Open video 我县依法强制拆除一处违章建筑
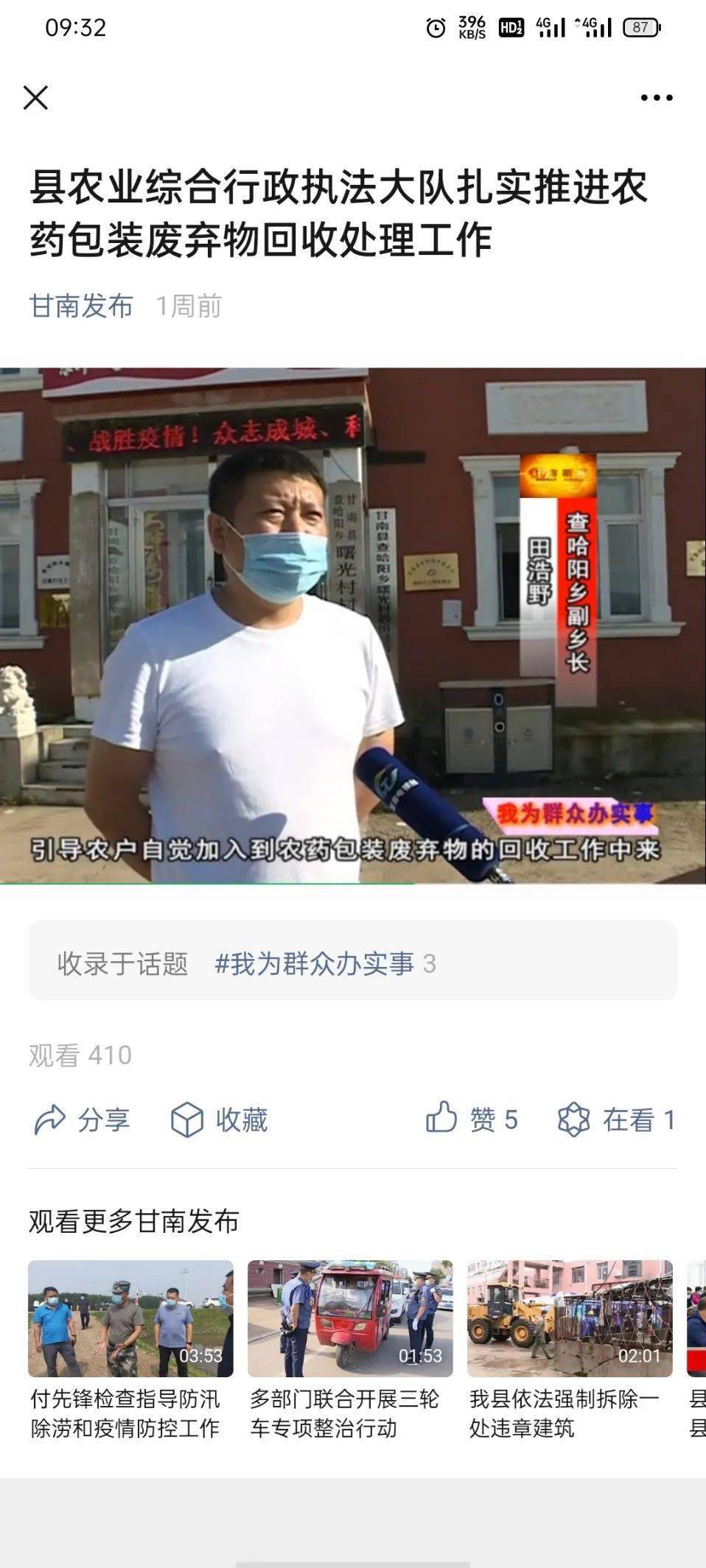Screen dimensions: 706x1568 pos(570,1351)
